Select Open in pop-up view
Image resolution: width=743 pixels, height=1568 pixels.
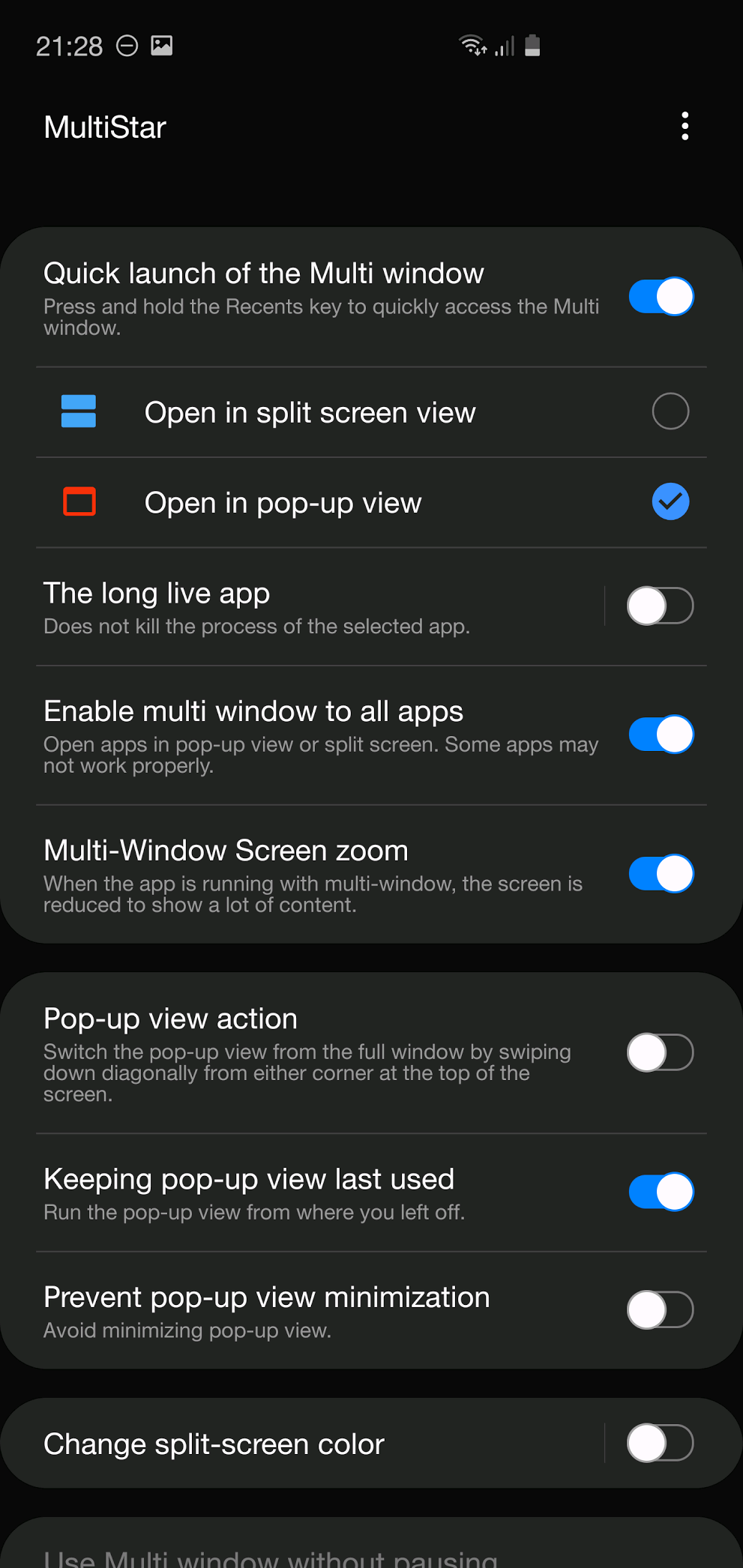point(670,502)
